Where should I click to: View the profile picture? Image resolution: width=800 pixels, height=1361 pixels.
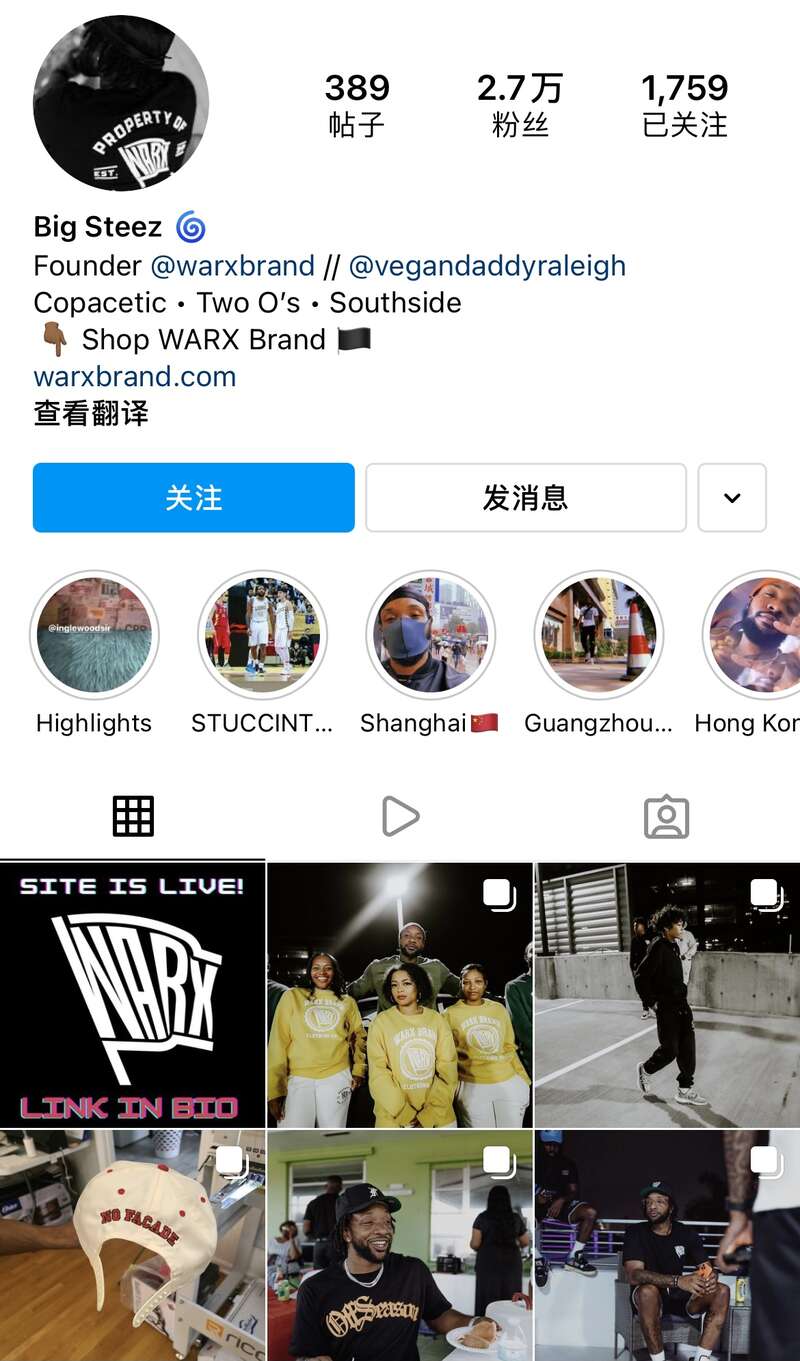[121, 103]
